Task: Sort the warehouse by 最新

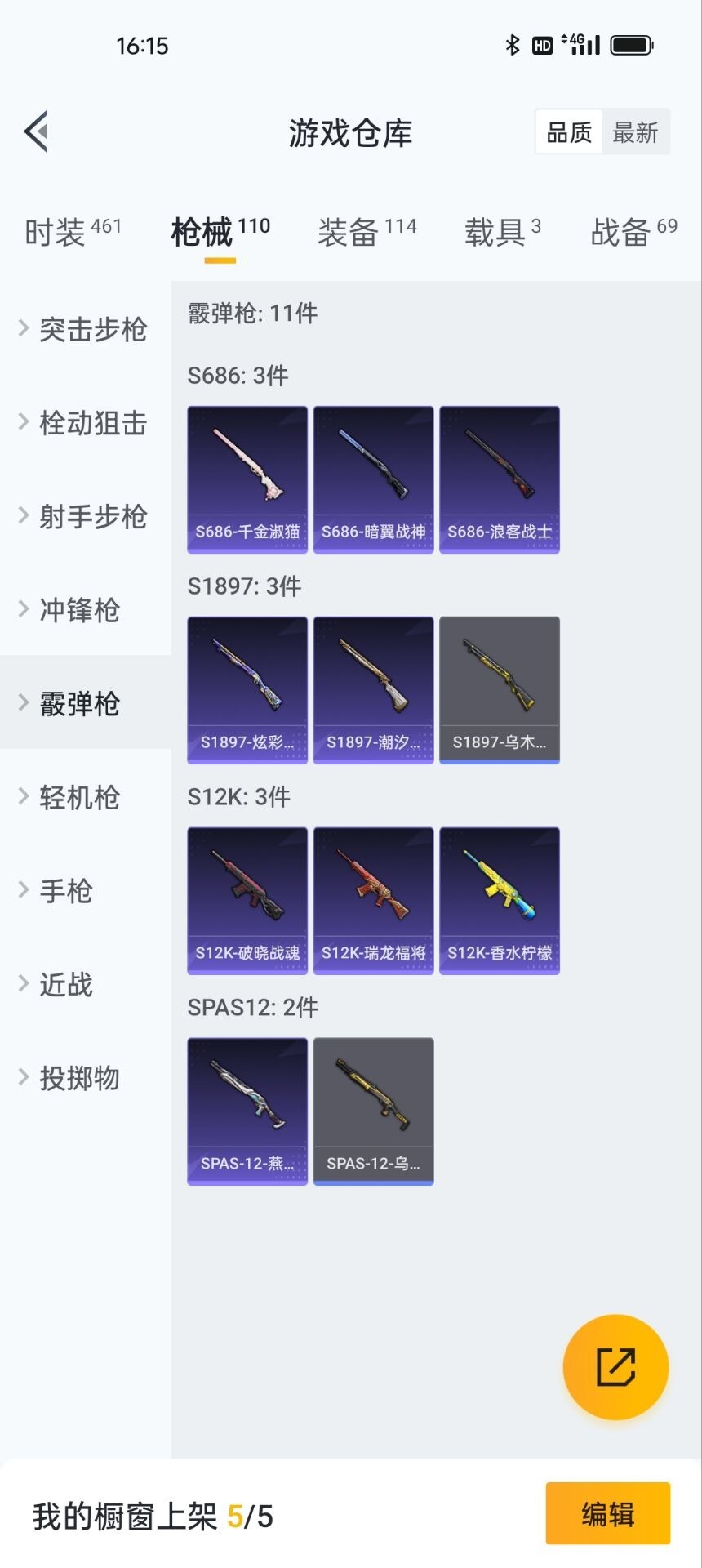Action: pos(635,132)
